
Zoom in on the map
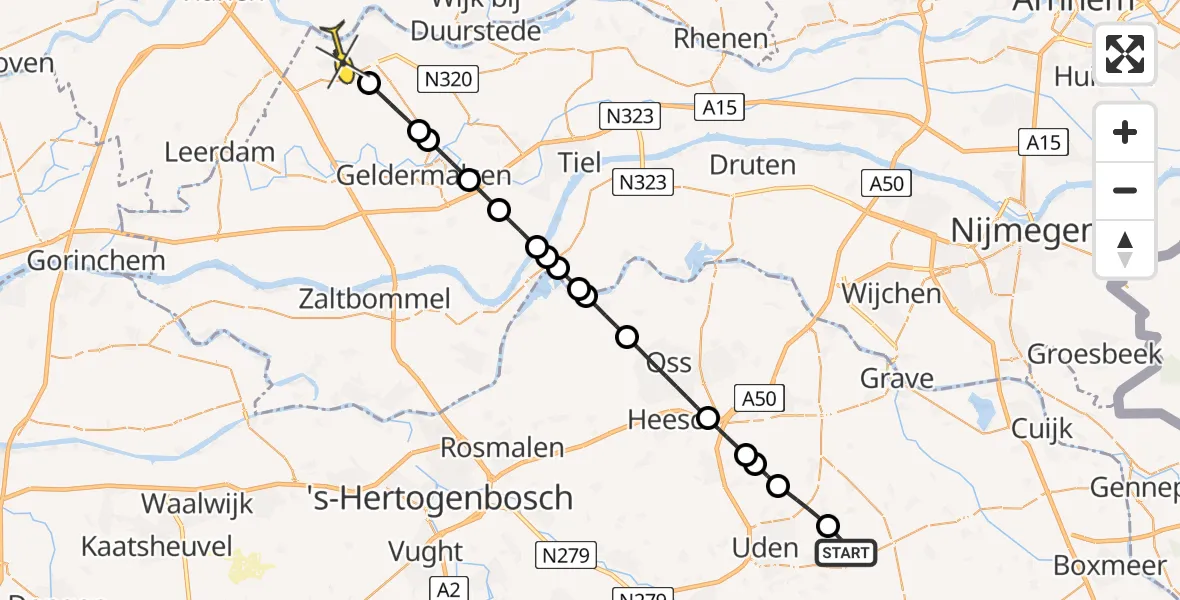pyautogui.click(x=1125, y=132)
